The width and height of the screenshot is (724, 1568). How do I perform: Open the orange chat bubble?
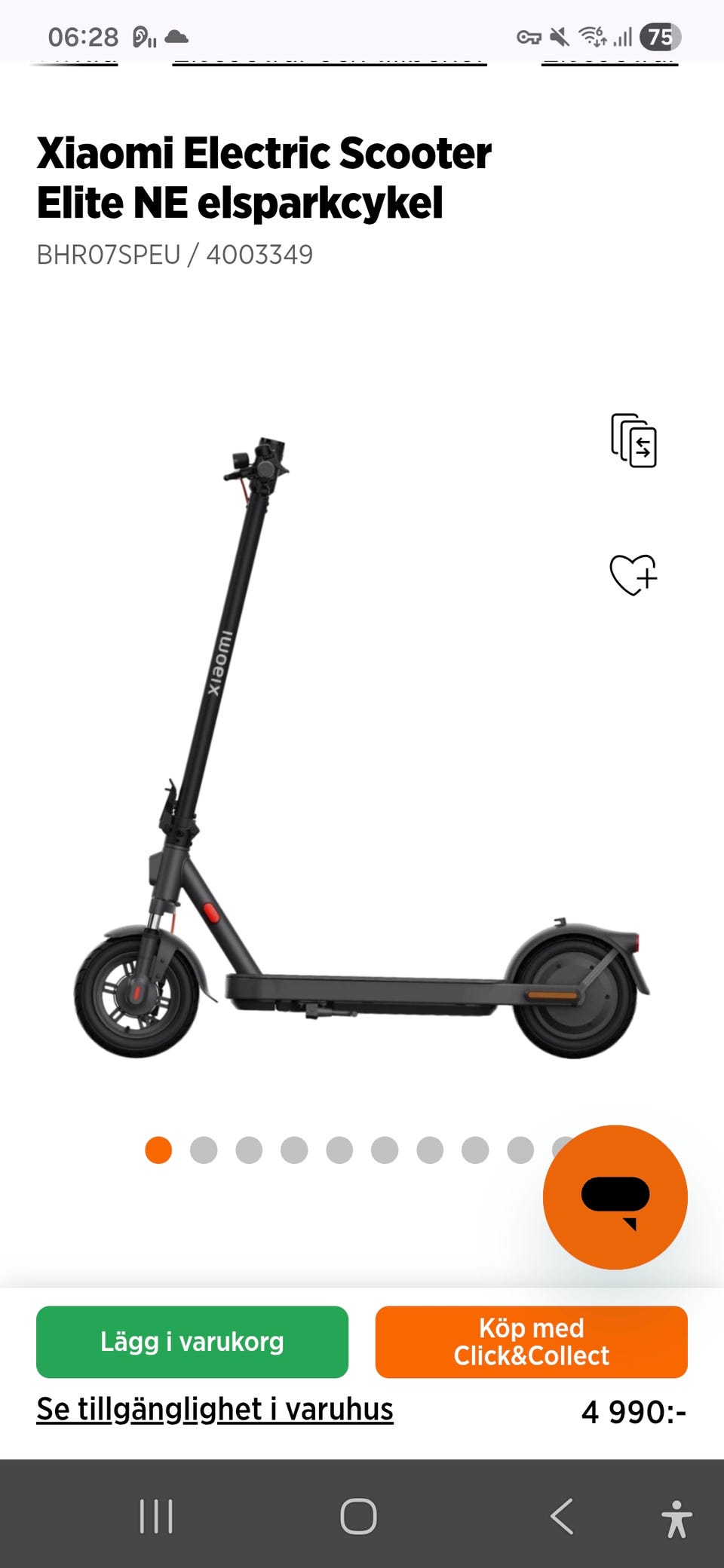pos(615,1197)
